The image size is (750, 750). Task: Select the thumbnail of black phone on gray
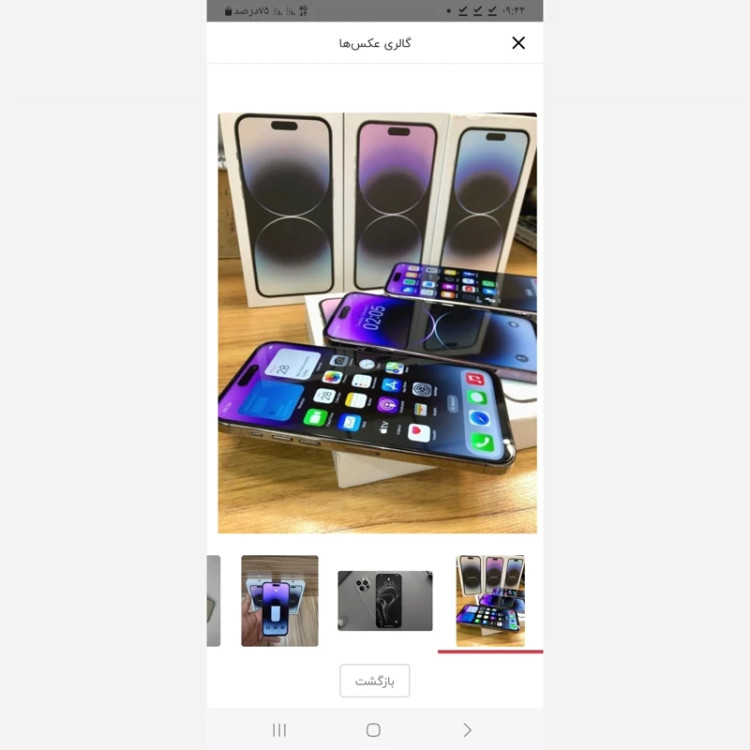tap(385, 600)
